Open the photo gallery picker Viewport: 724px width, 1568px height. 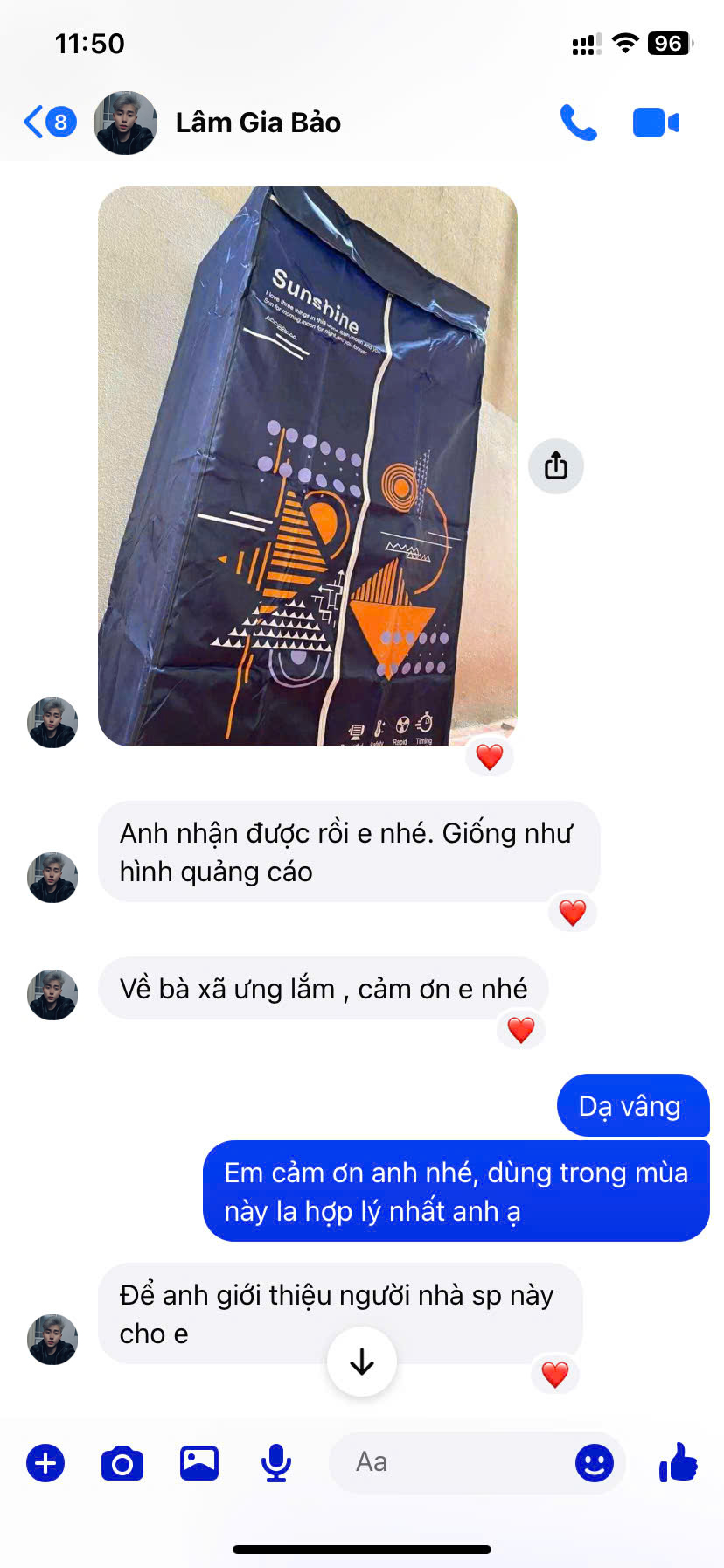pos(199,1462)
